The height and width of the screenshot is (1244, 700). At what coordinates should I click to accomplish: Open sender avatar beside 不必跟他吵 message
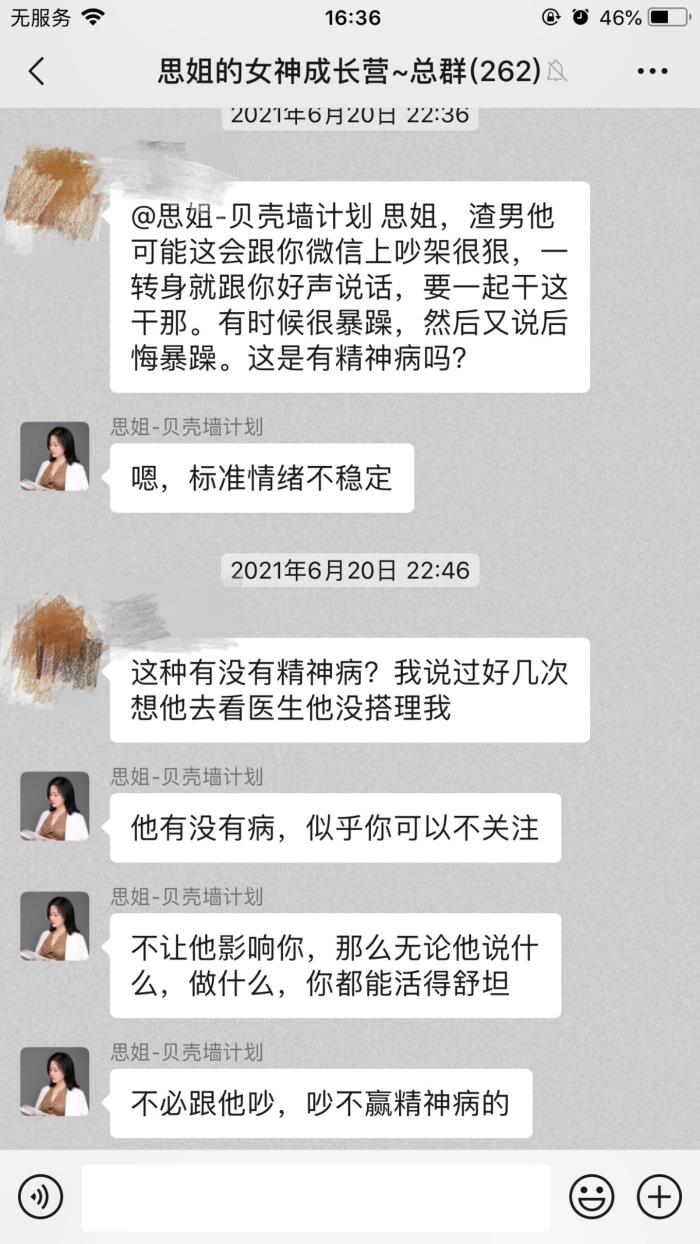(55, 1081)
